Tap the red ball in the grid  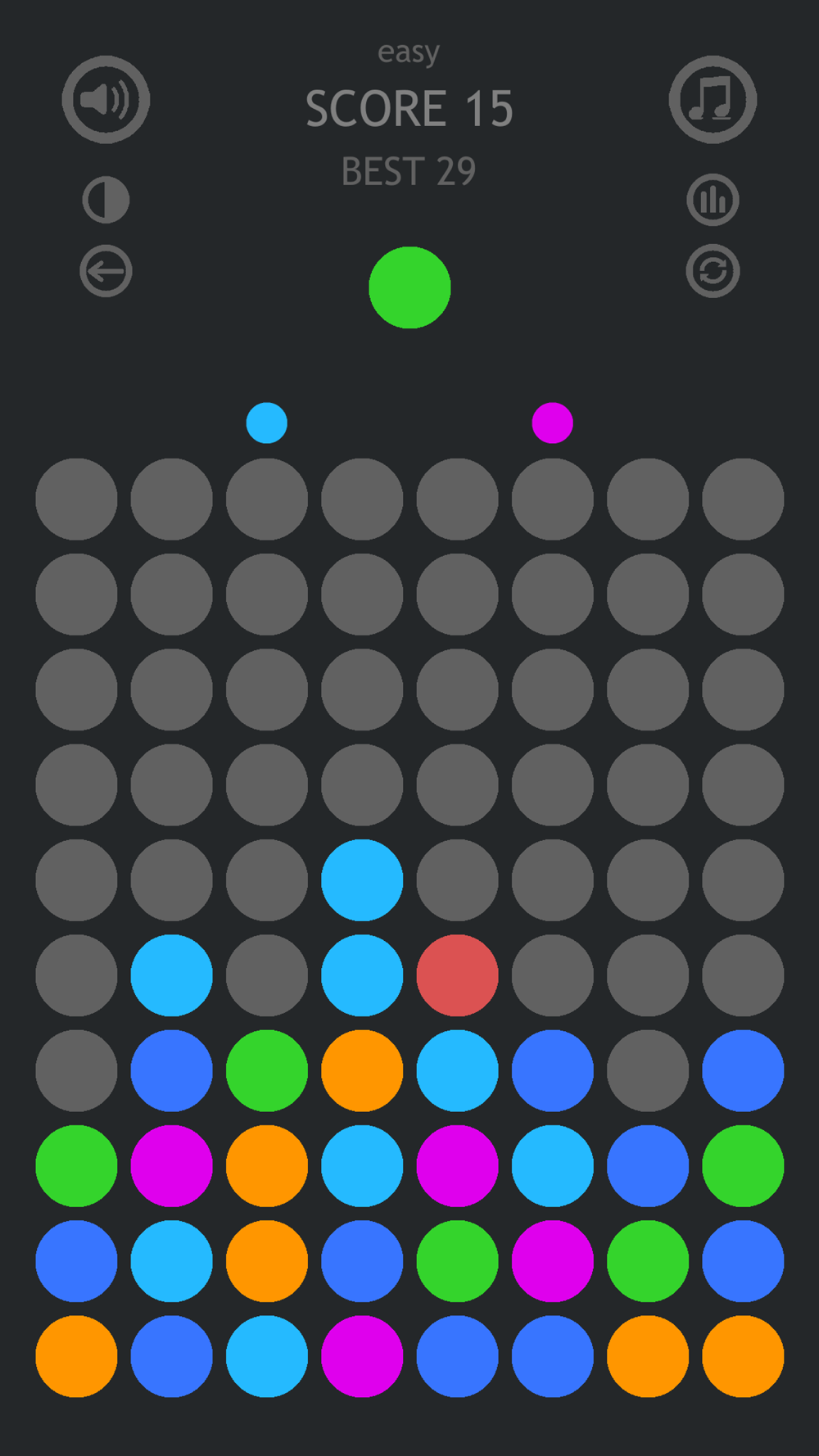457,975
